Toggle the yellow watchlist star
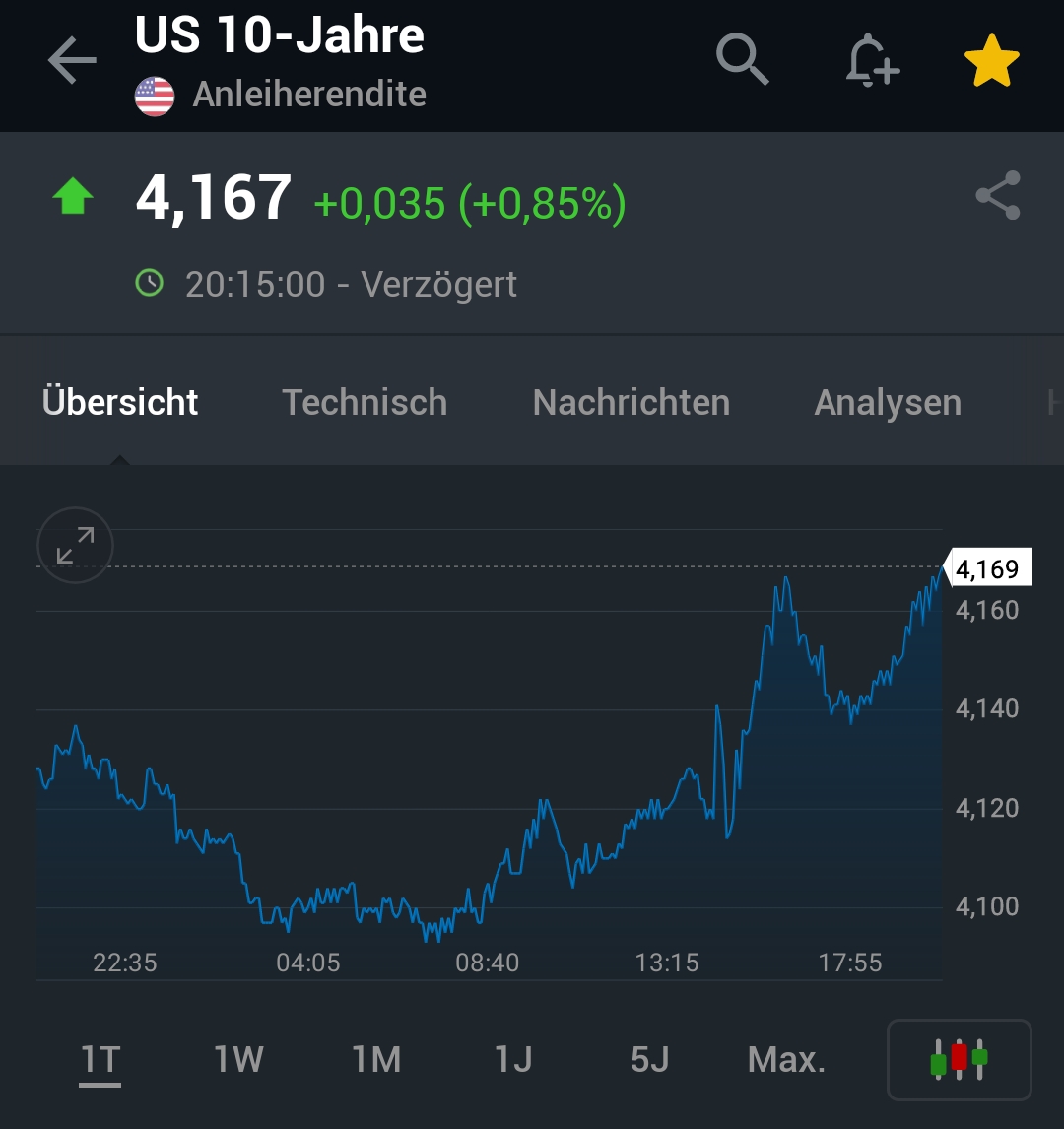This screenshot has width=1064, height=1129. tap(991, 61)
